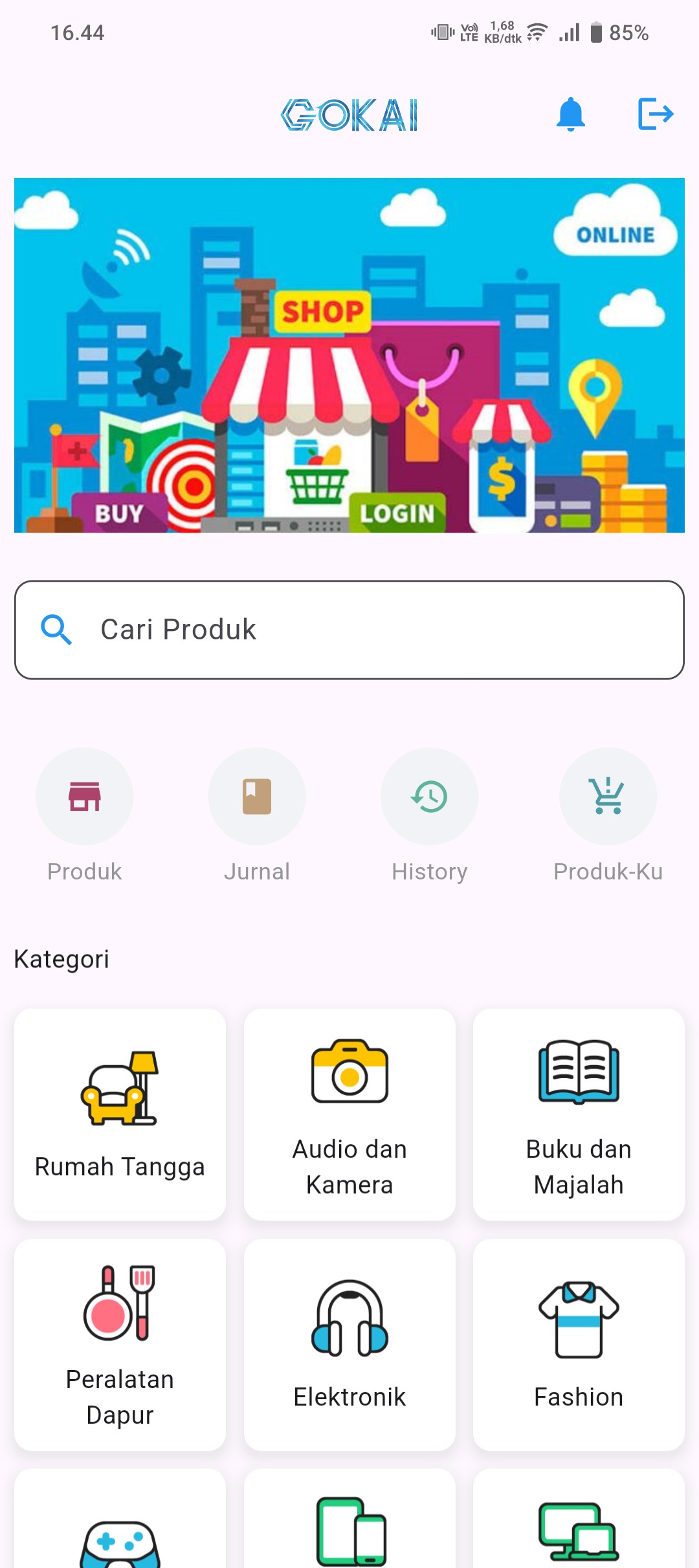Choose the Peralatan Dapur category
The width and height of the screenshot is (699, 1568).
(x=120, y=1345)
